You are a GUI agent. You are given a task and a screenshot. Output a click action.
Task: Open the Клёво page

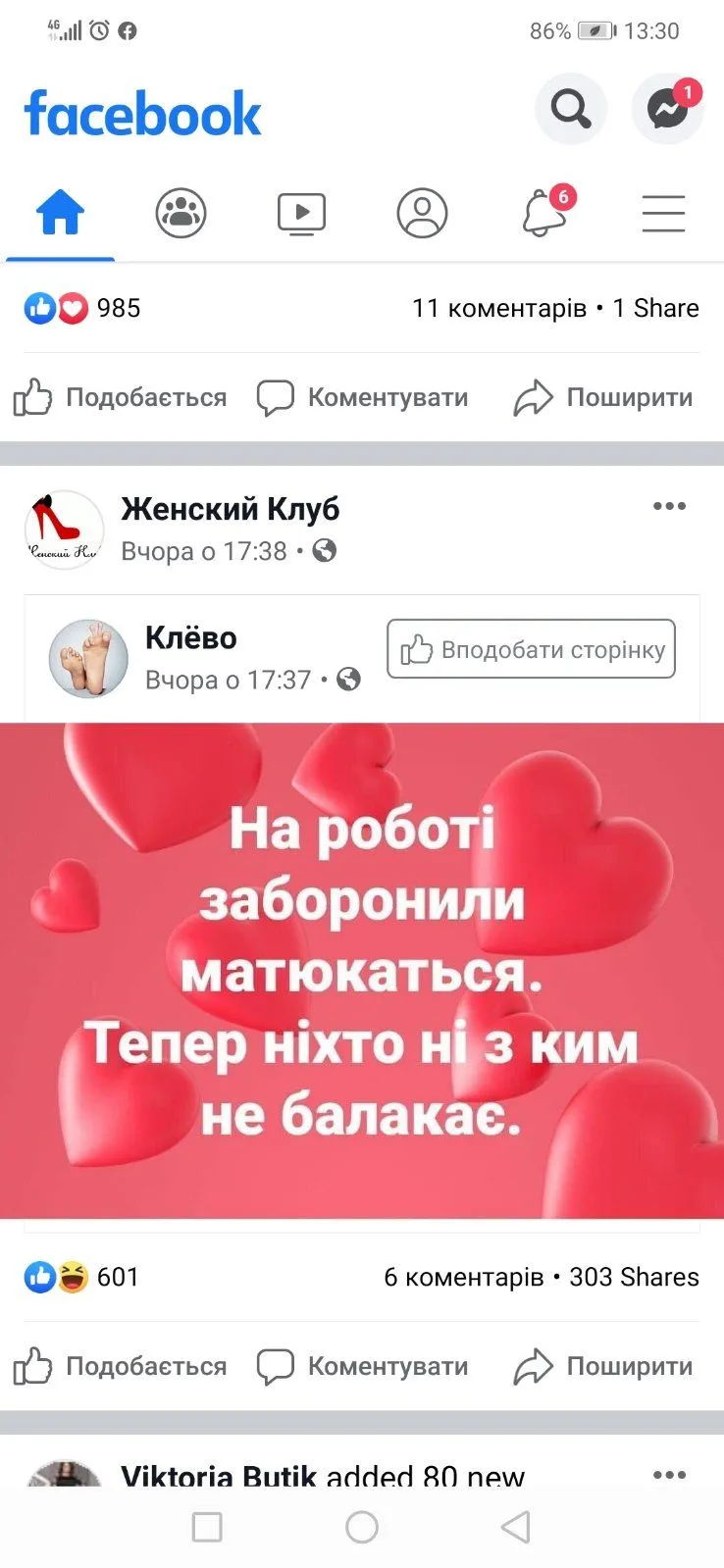pyautogui.click(x=190, y=637)
